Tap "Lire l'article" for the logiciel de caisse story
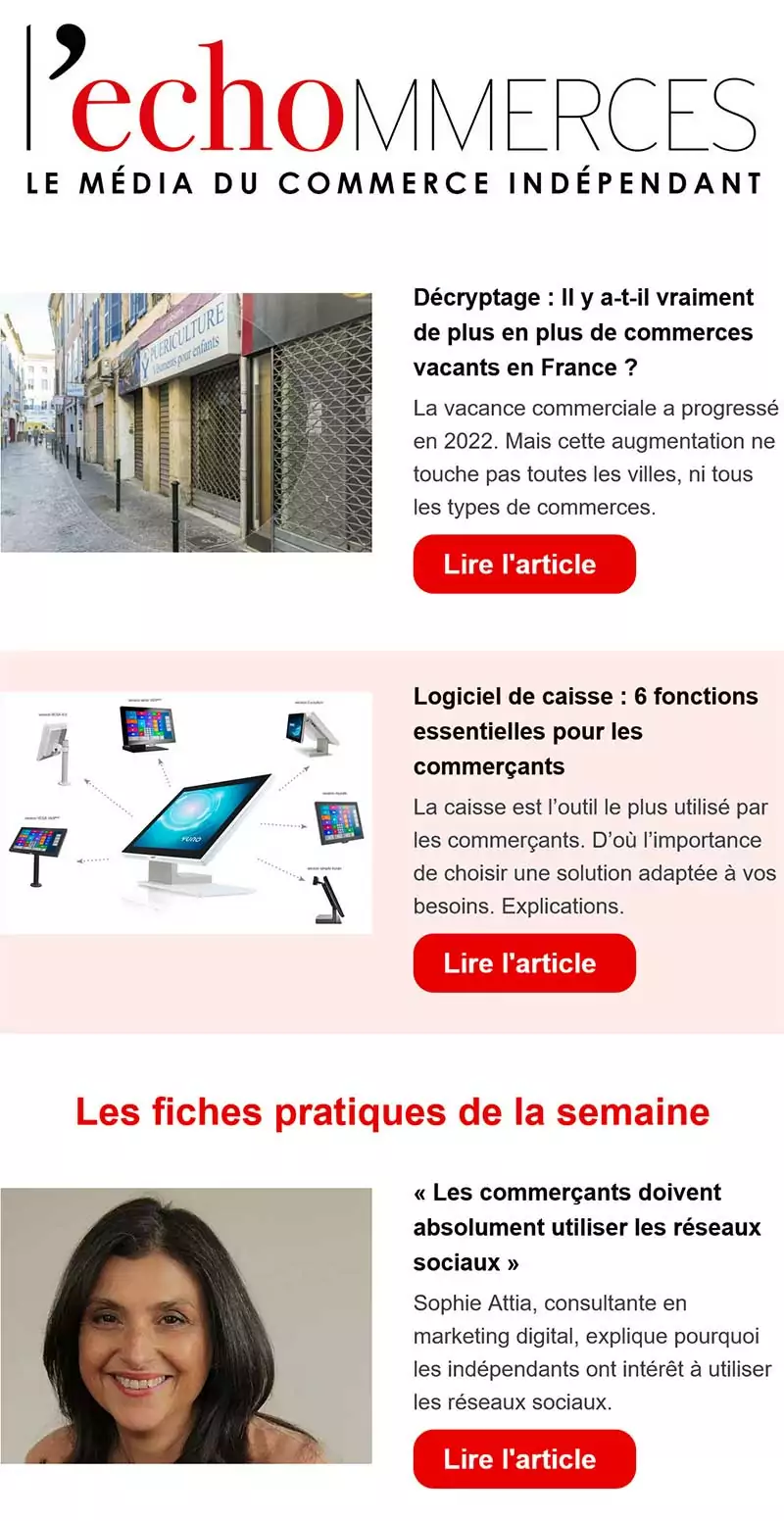Image resolution: width=784 pixels, height=1521 pixels. tap(524, 962)
